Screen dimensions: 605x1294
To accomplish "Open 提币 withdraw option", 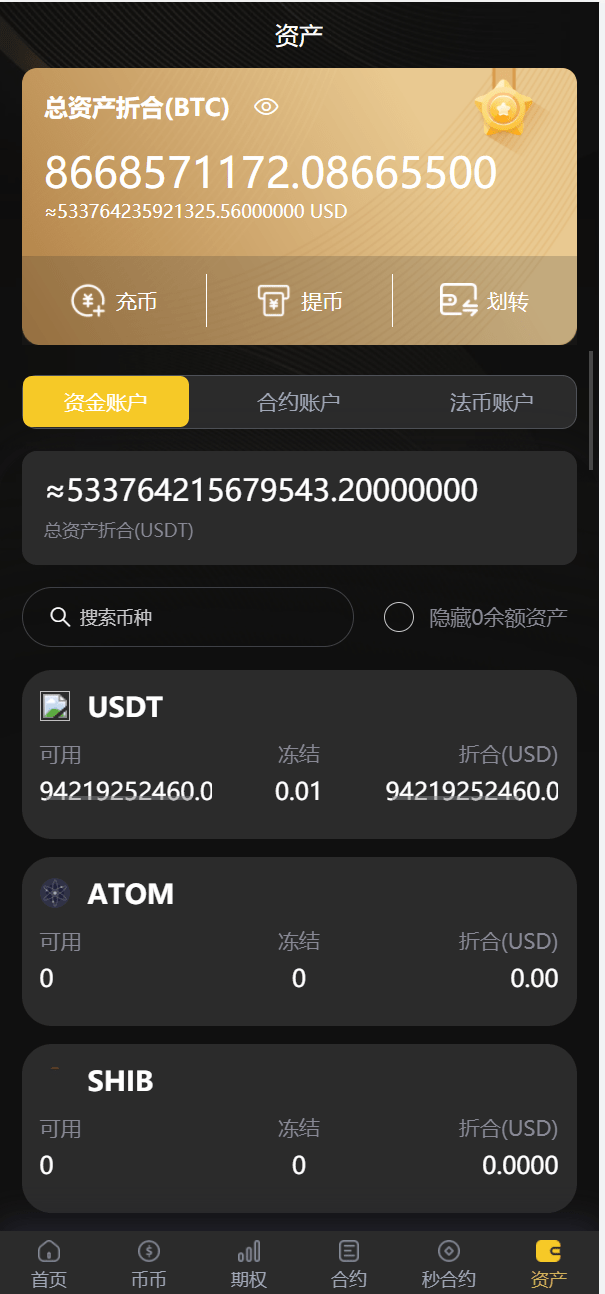I will 299,301.
